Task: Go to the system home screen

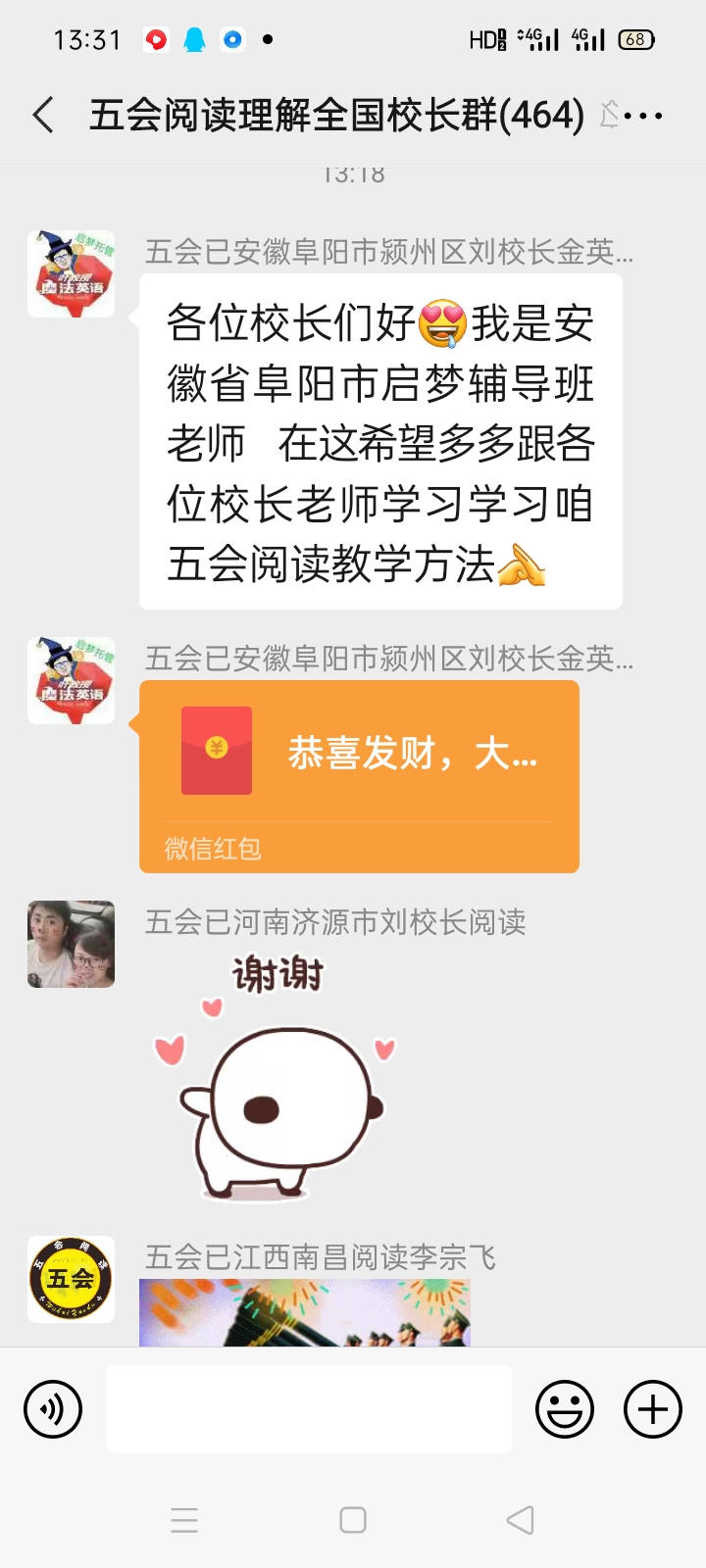Action: click(353, 1520)
